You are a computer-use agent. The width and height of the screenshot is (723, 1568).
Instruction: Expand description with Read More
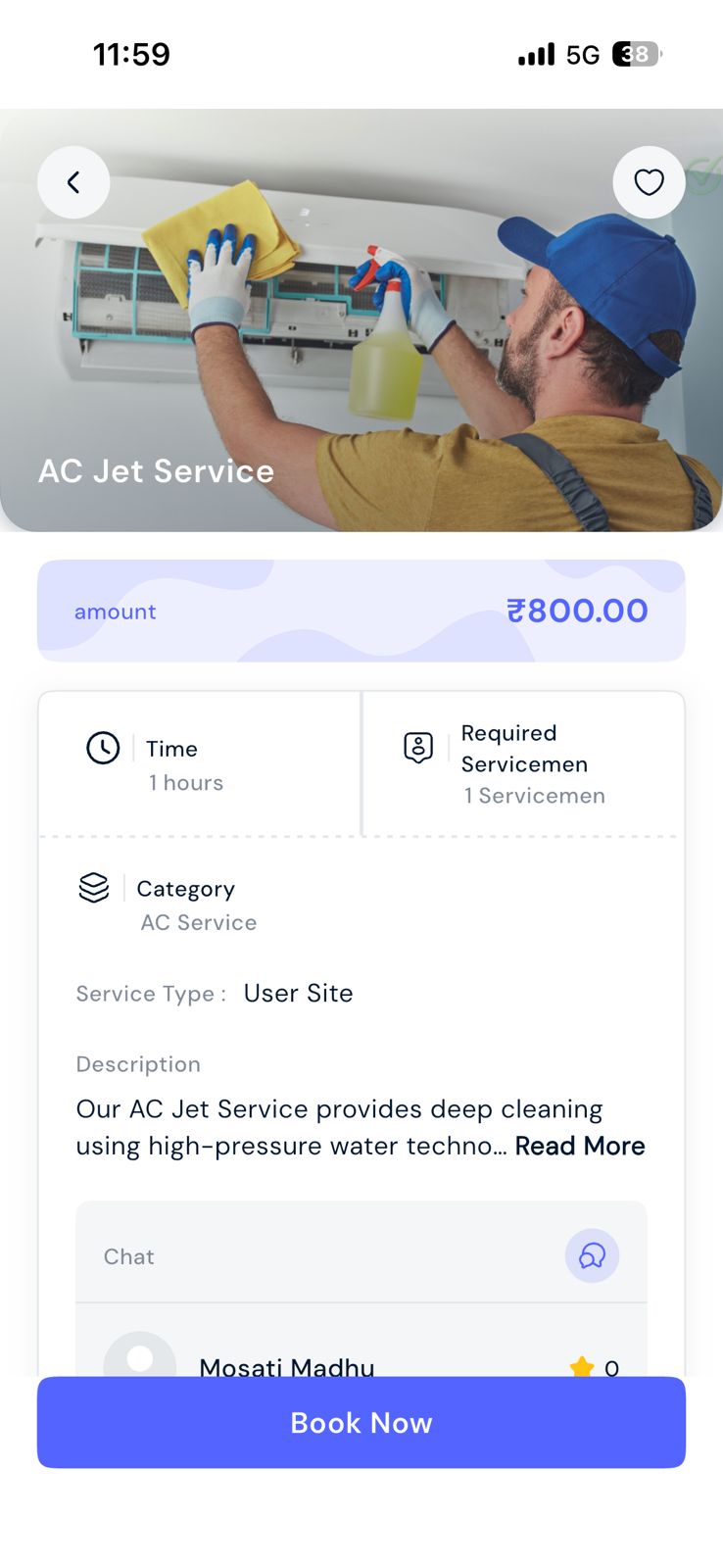[x=579, y=1146]
